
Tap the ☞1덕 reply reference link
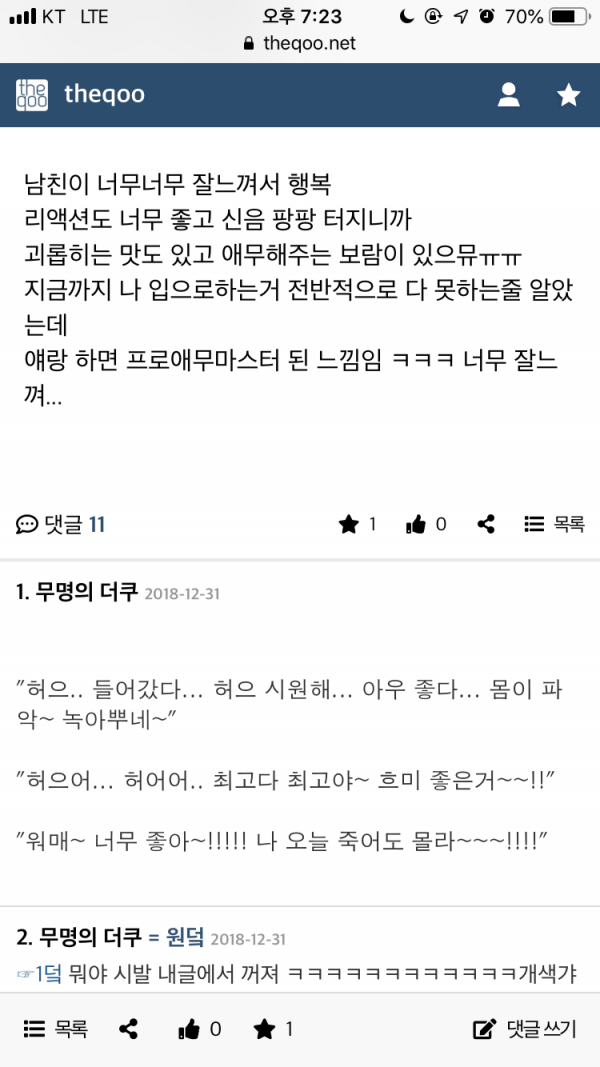[39, 972]
